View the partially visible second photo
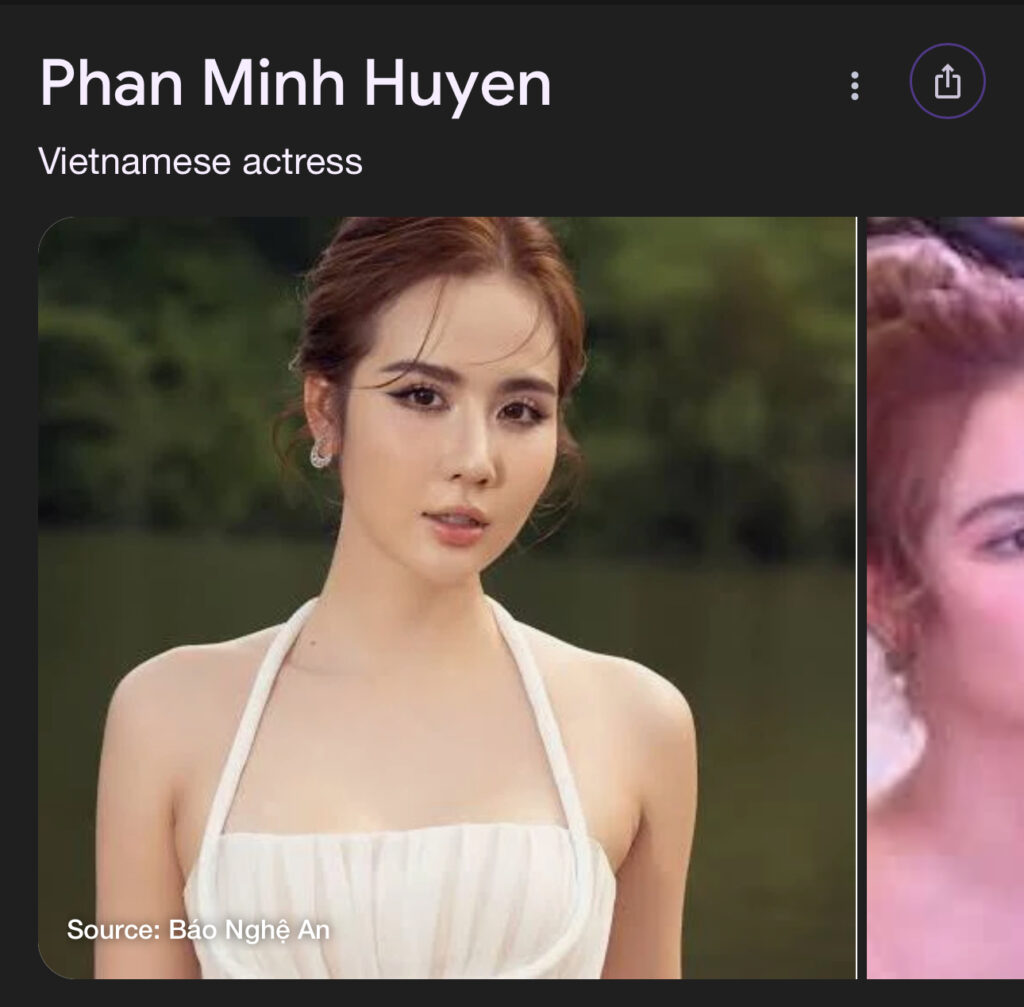Screen dimensions: 1024x1007 tap(945, 597)
